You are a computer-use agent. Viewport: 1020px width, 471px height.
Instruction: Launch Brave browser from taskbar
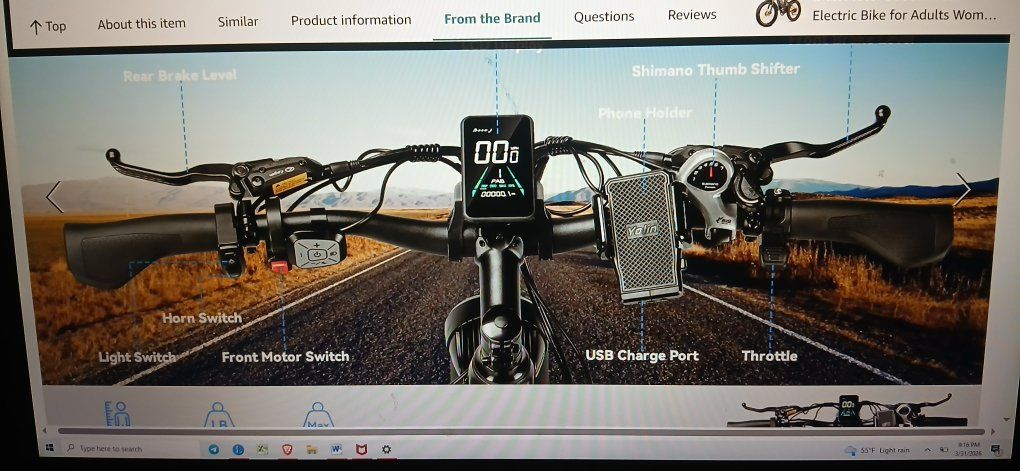click(x=286, y=450)
